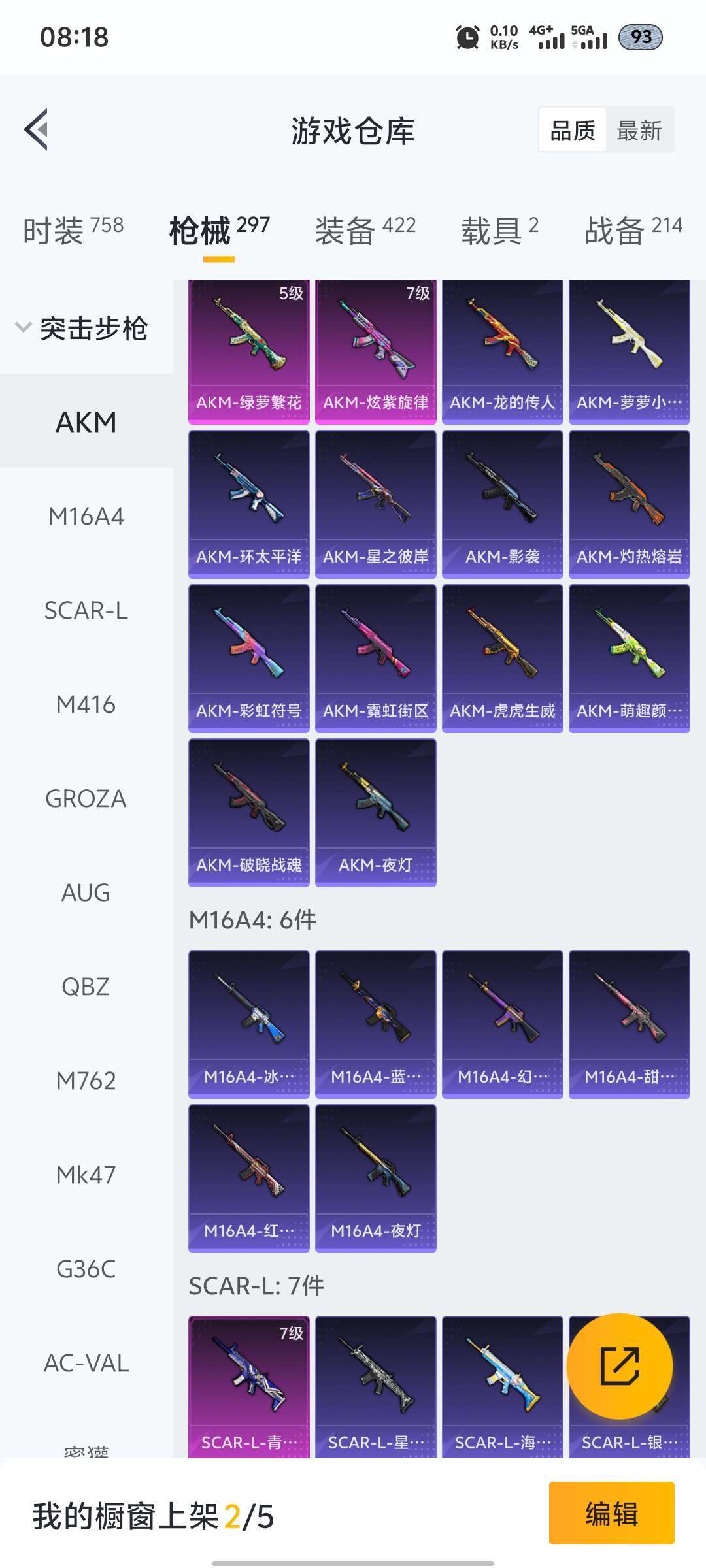
Task: Go back using the top-left arrow
Action: (x=37, y=129)
